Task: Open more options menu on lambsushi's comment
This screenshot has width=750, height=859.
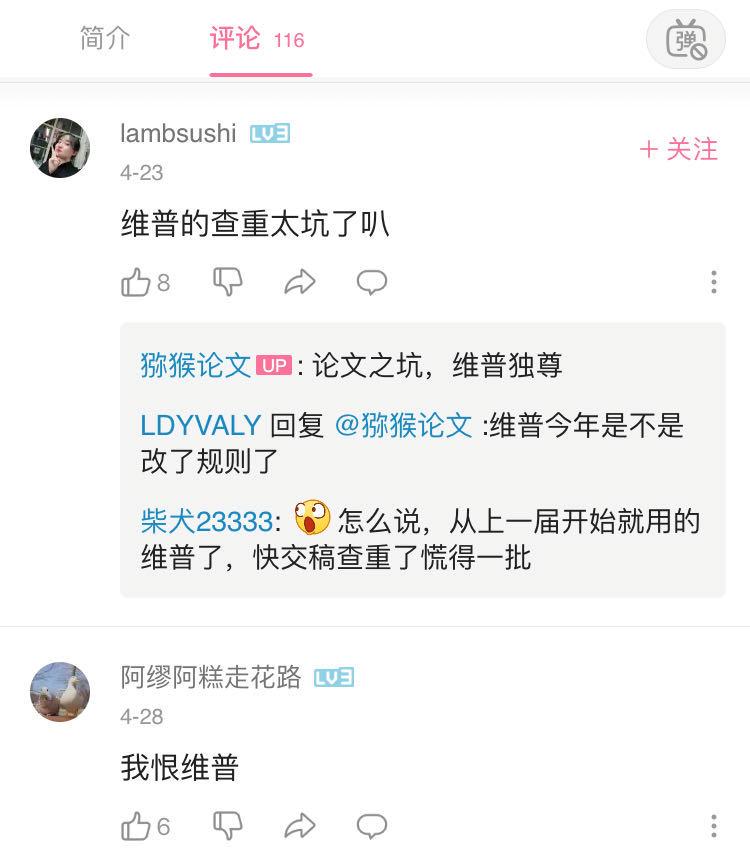Action: click(714, 282)
